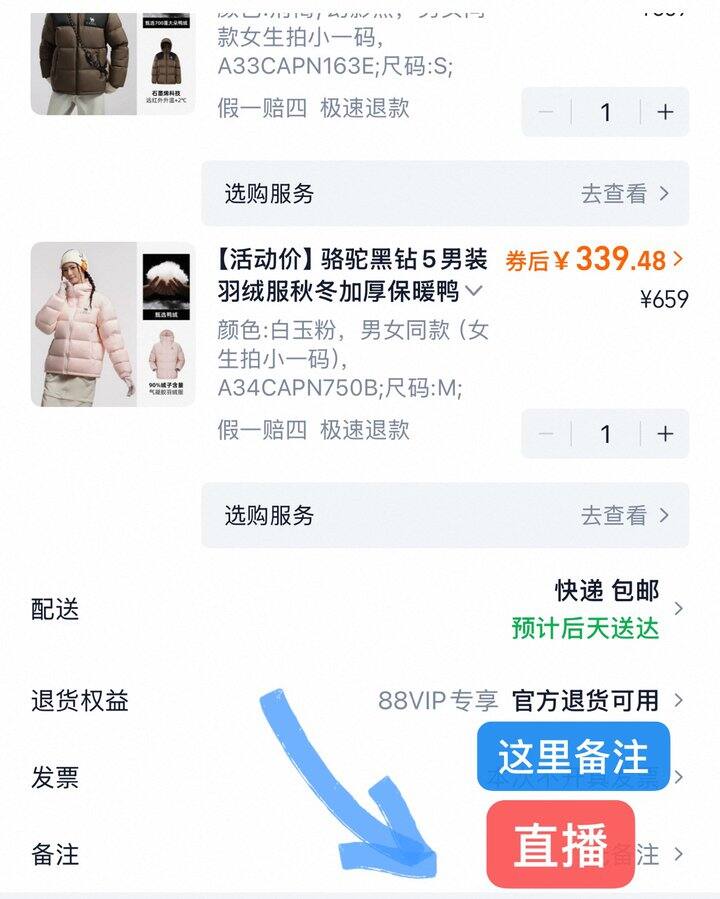
Task: Open the pink down jacket product image
Action: pyautogui.click(x=112, y=324)
